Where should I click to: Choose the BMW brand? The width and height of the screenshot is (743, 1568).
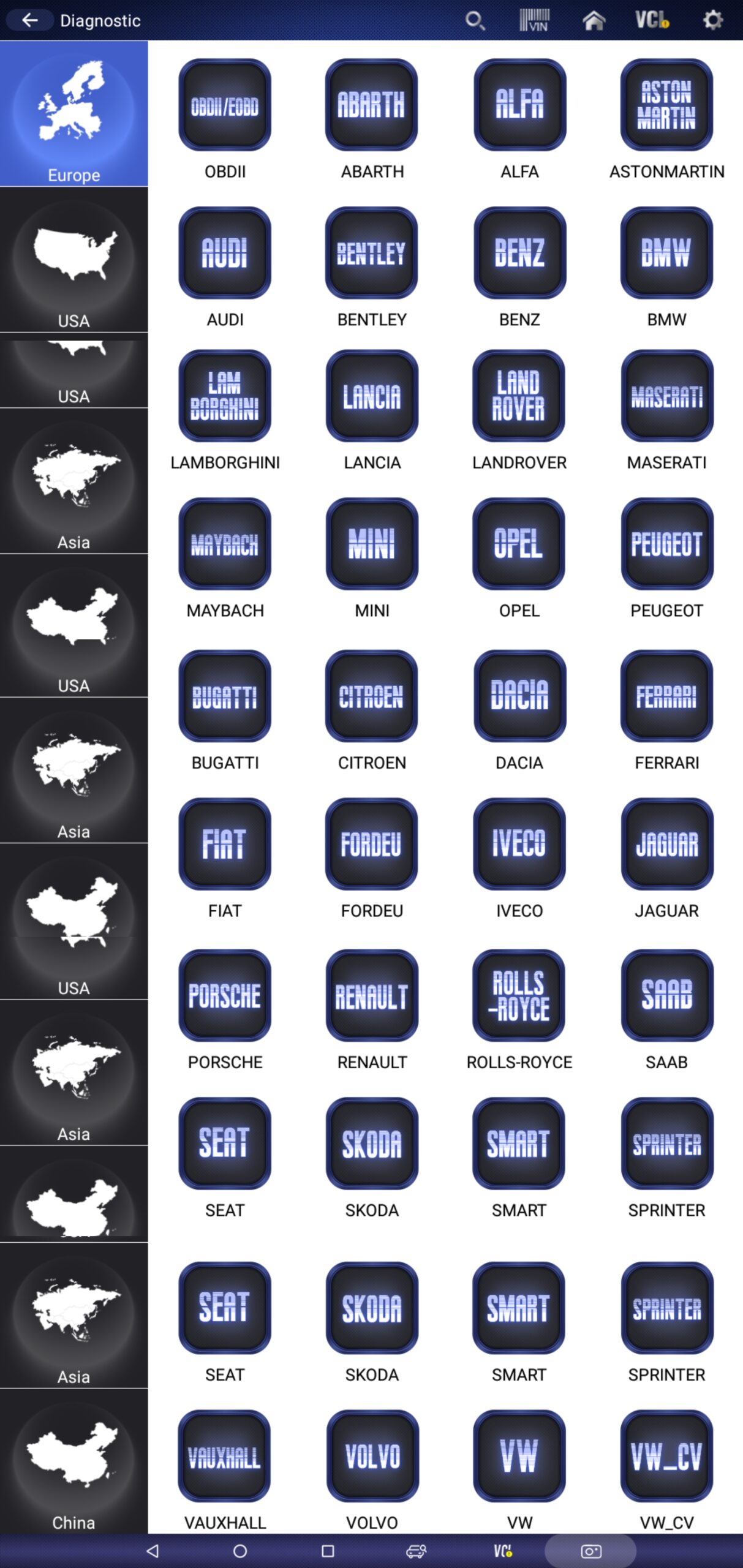666,253
